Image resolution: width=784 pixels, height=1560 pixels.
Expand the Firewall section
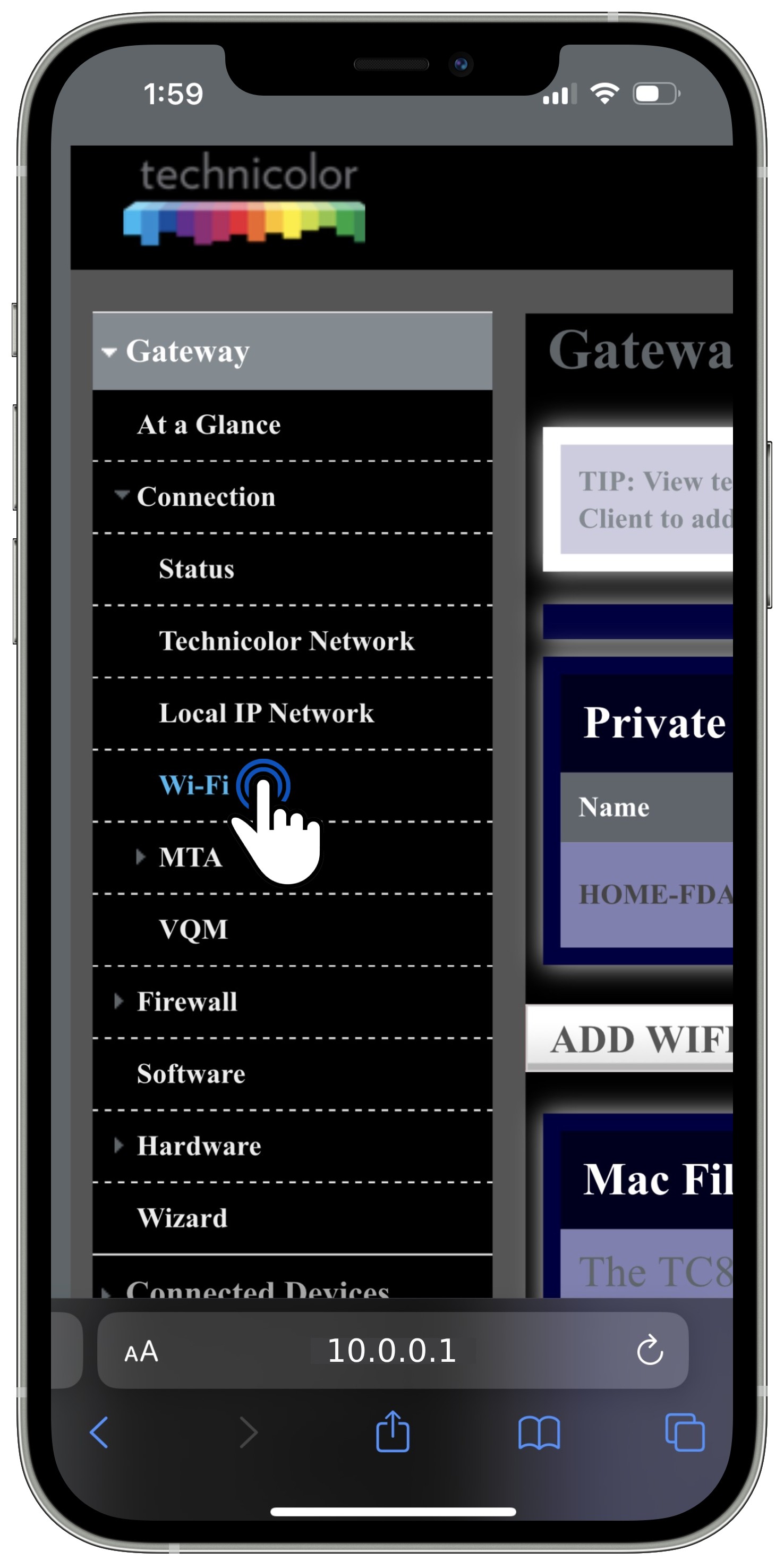click(x=186, y=1002)
